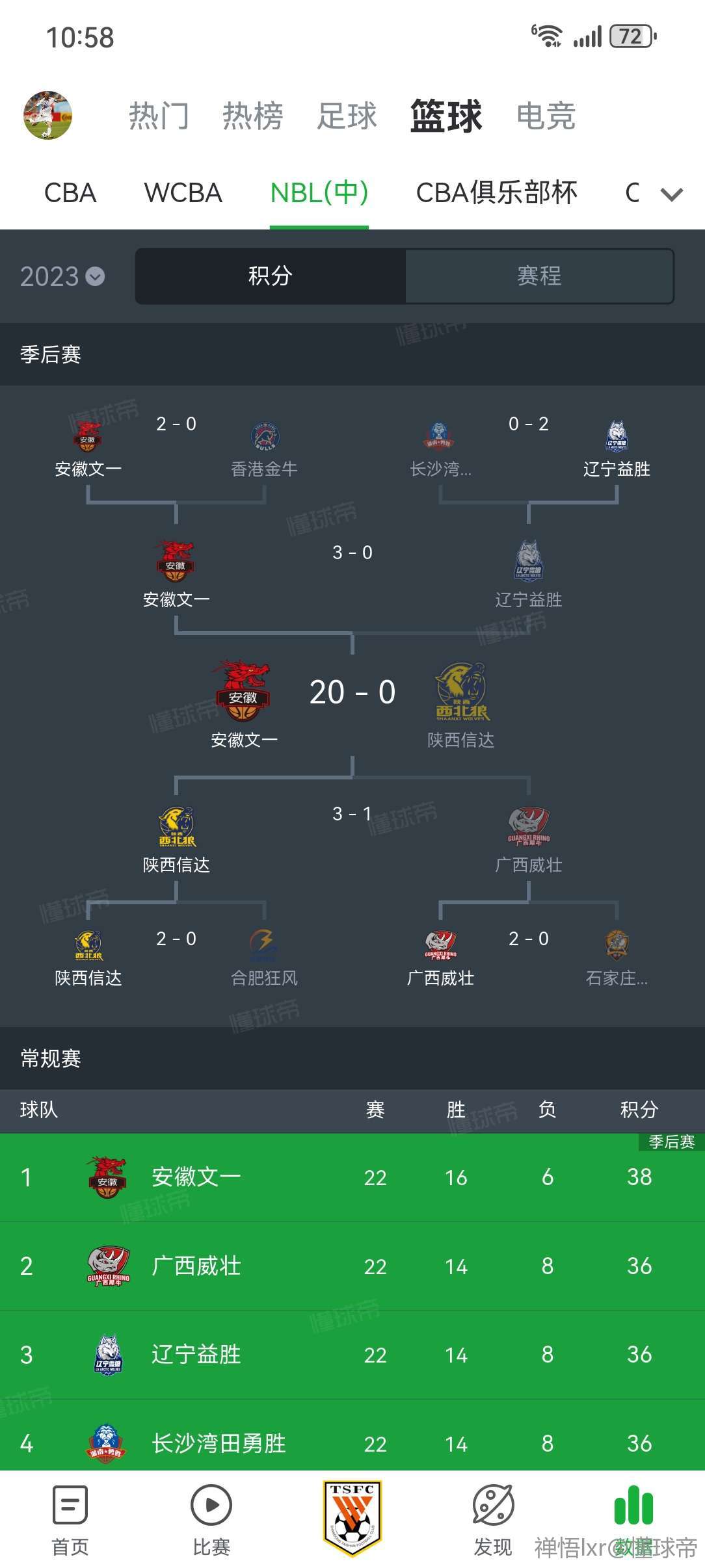Expand the league list chevron
Viewport: 705px width, 1568px height.
pyautogui.click(x=671, y=194)
